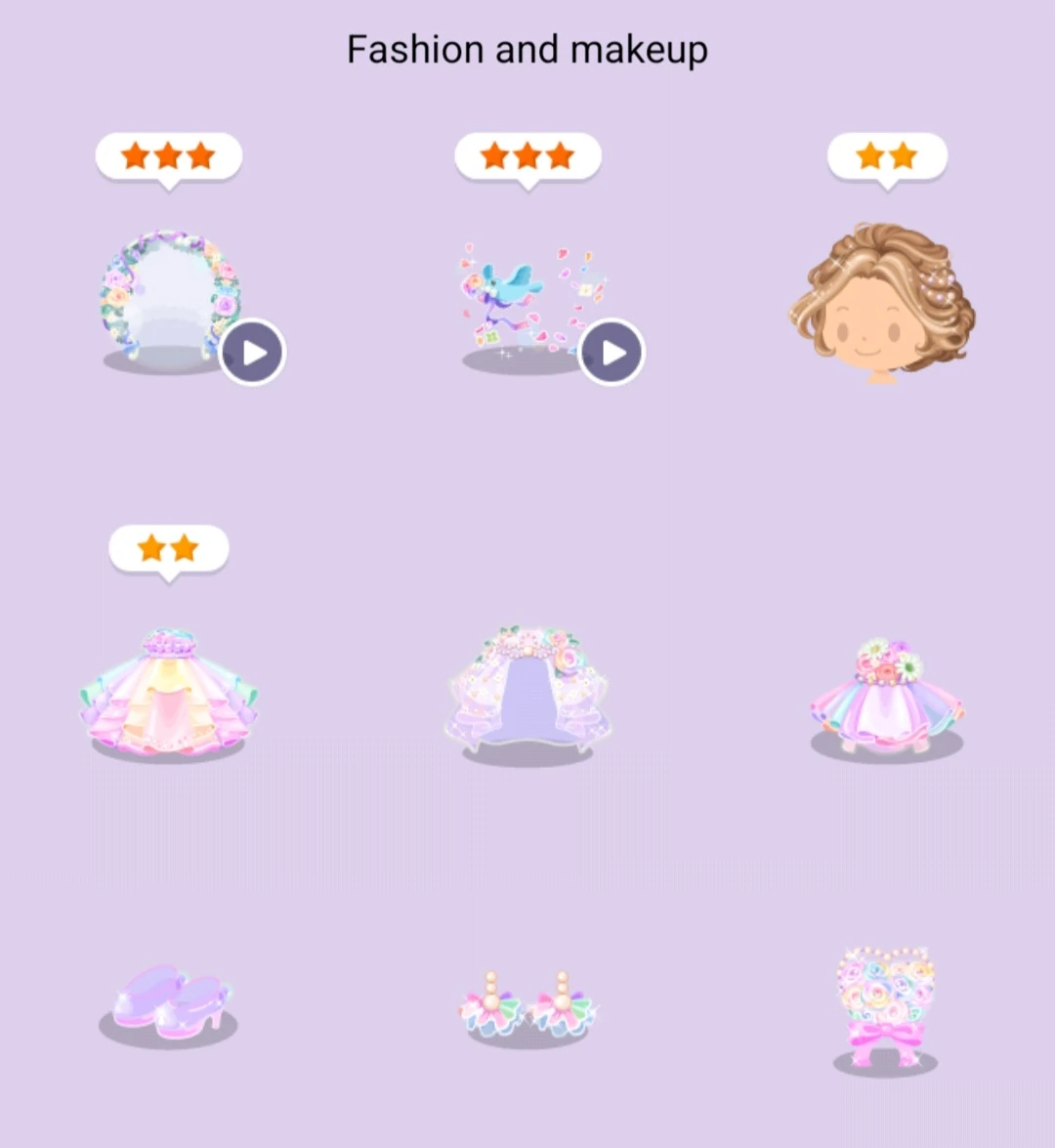This screenshot has width=1055, height=1148.
Task: Tap the three-star badge above the bird item
Action: 527,155
